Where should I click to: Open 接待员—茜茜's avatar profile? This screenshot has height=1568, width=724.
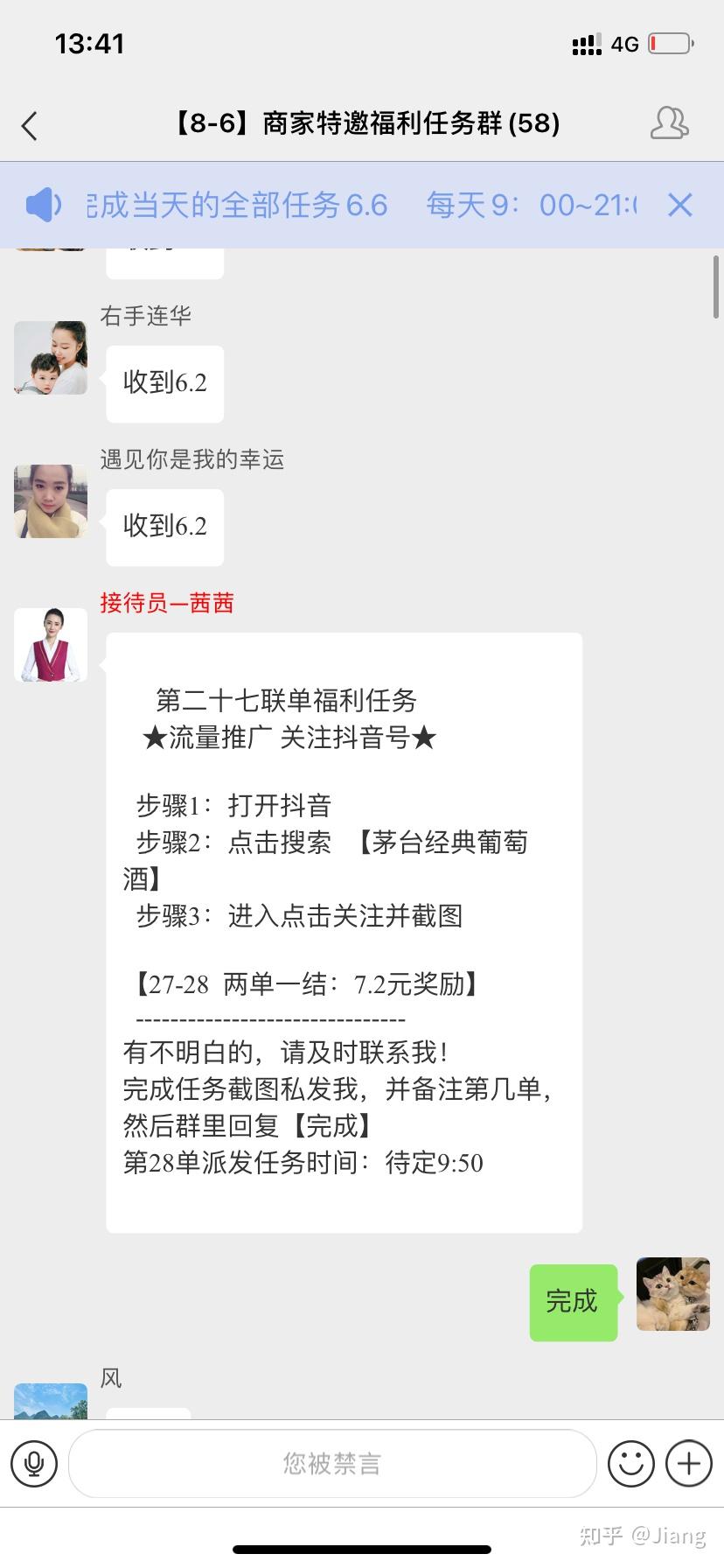51,645
